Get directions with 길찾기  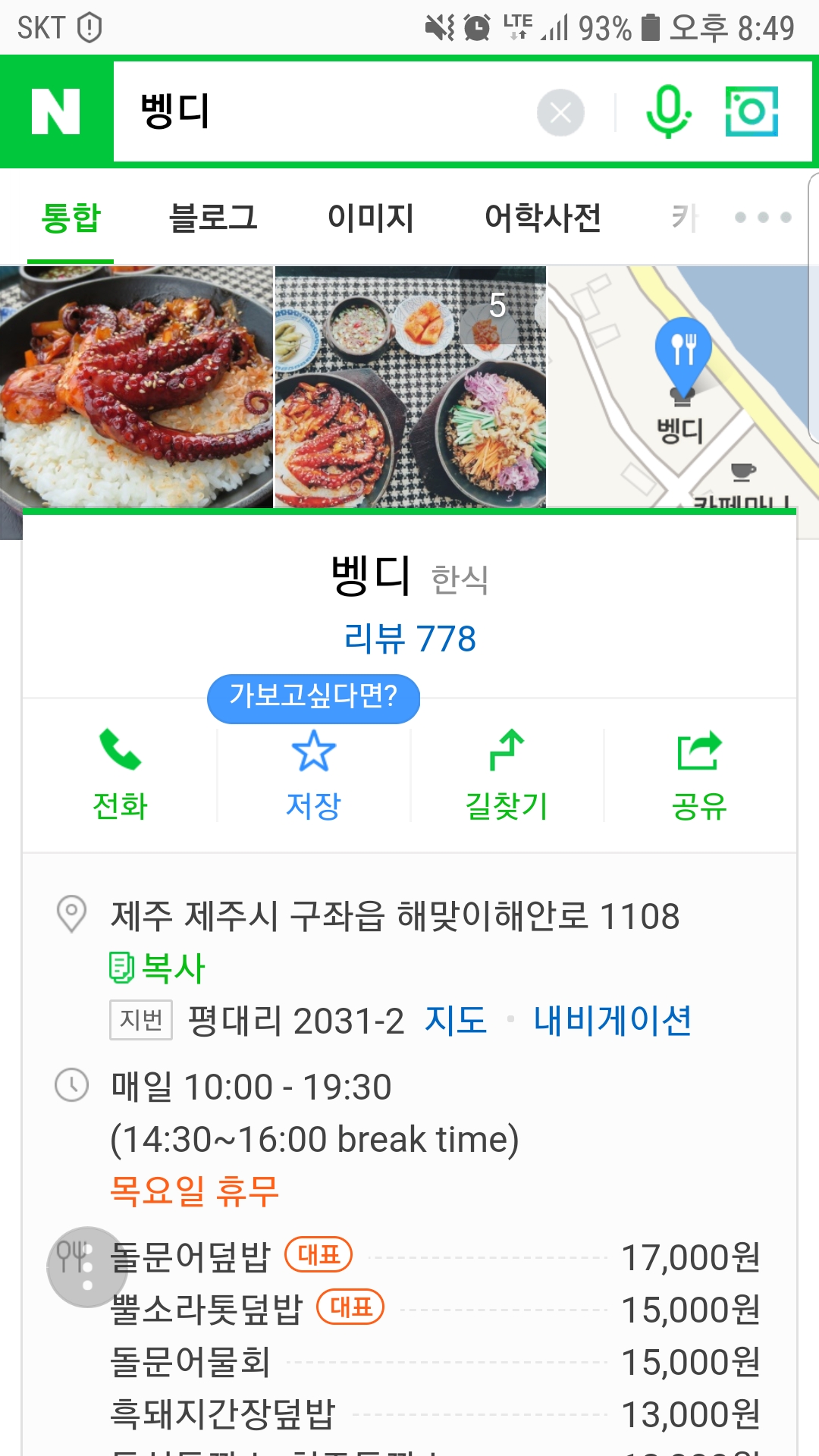[x=507, y=775]
